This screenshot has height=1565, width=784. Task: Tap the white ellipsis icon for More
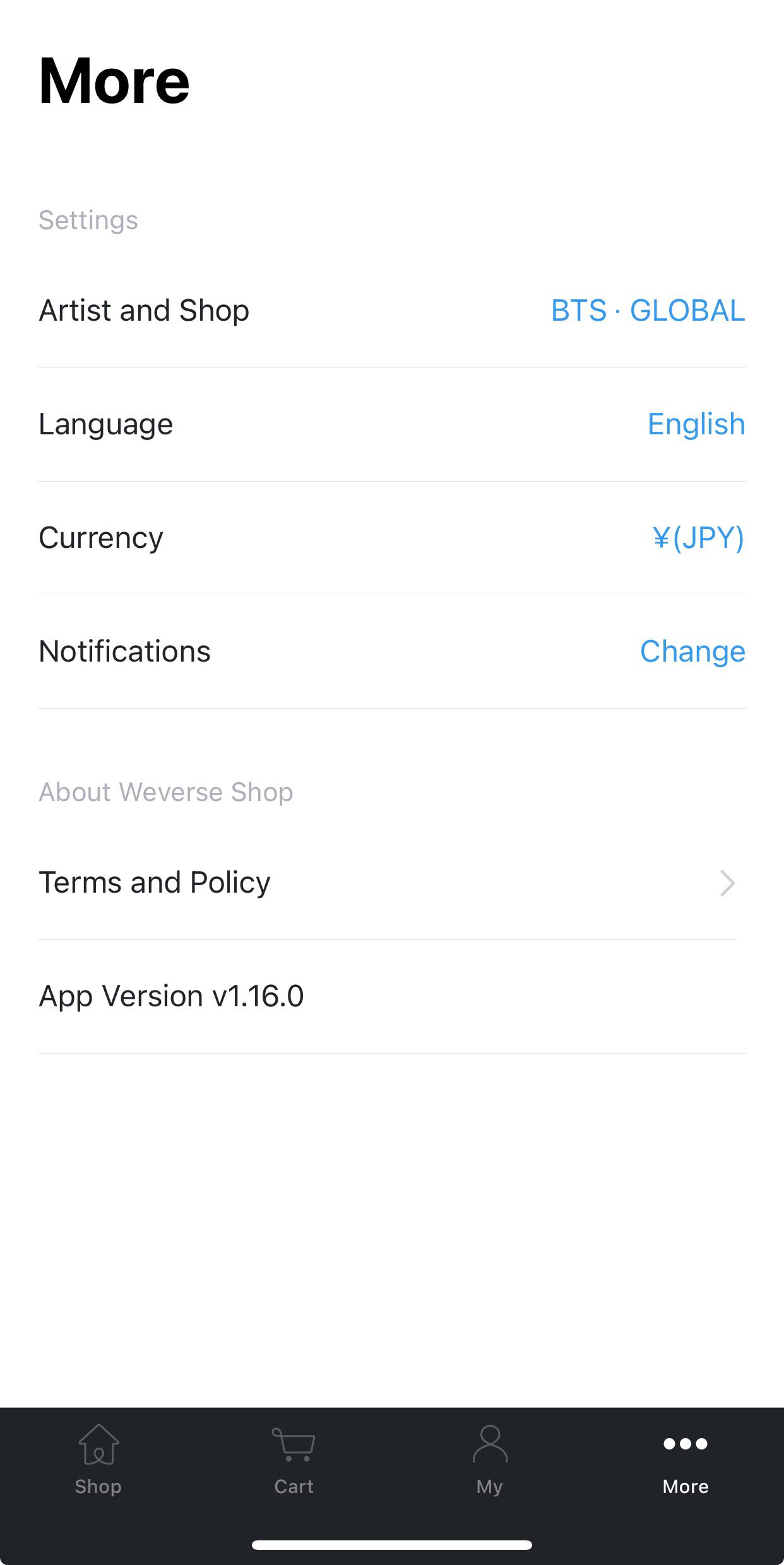click(x=686, y=1445)
